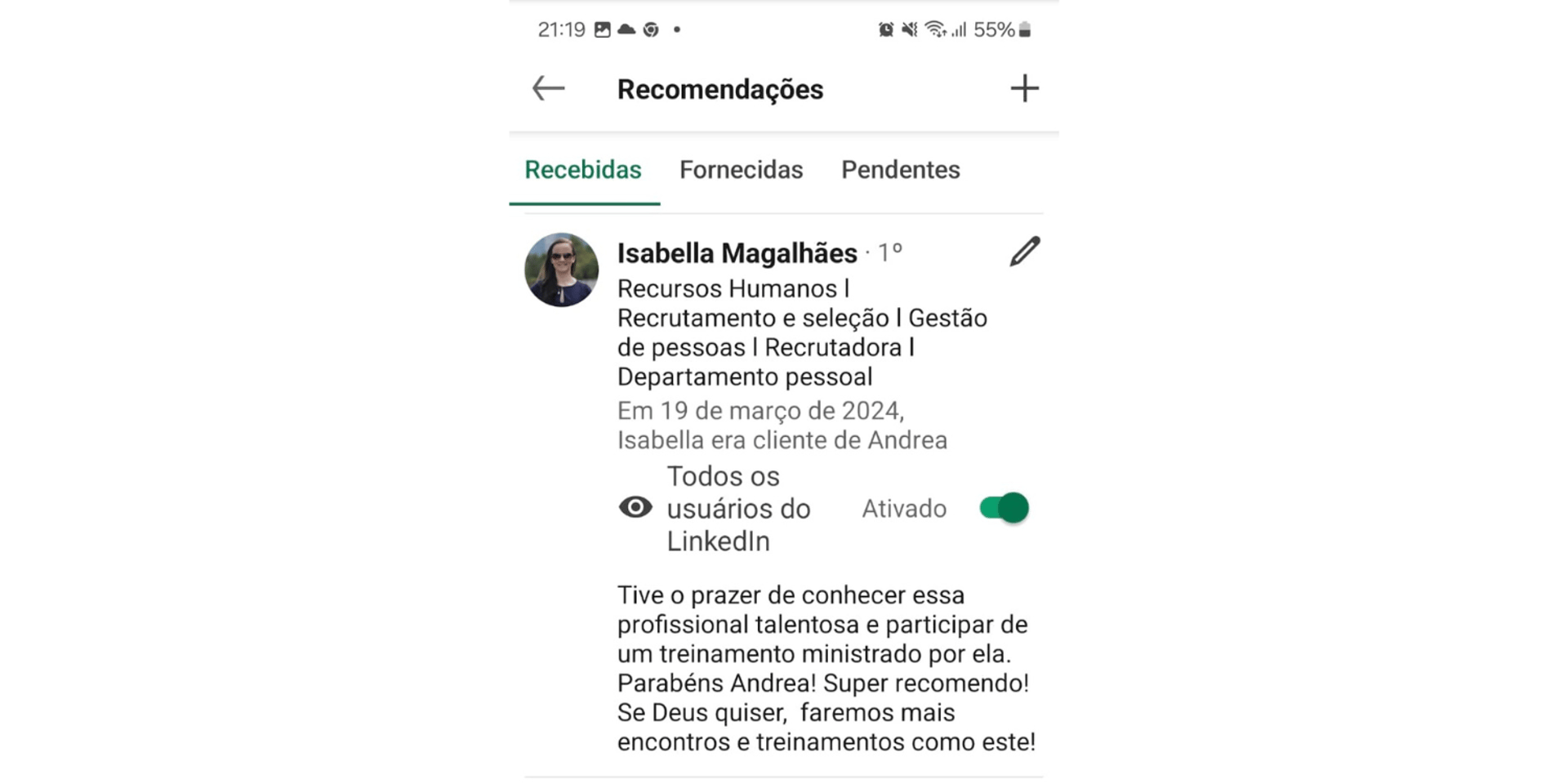1568x784 pixels.
Task: Open Isabella Magalhães's profile by her name
Action: coord(737,253)
